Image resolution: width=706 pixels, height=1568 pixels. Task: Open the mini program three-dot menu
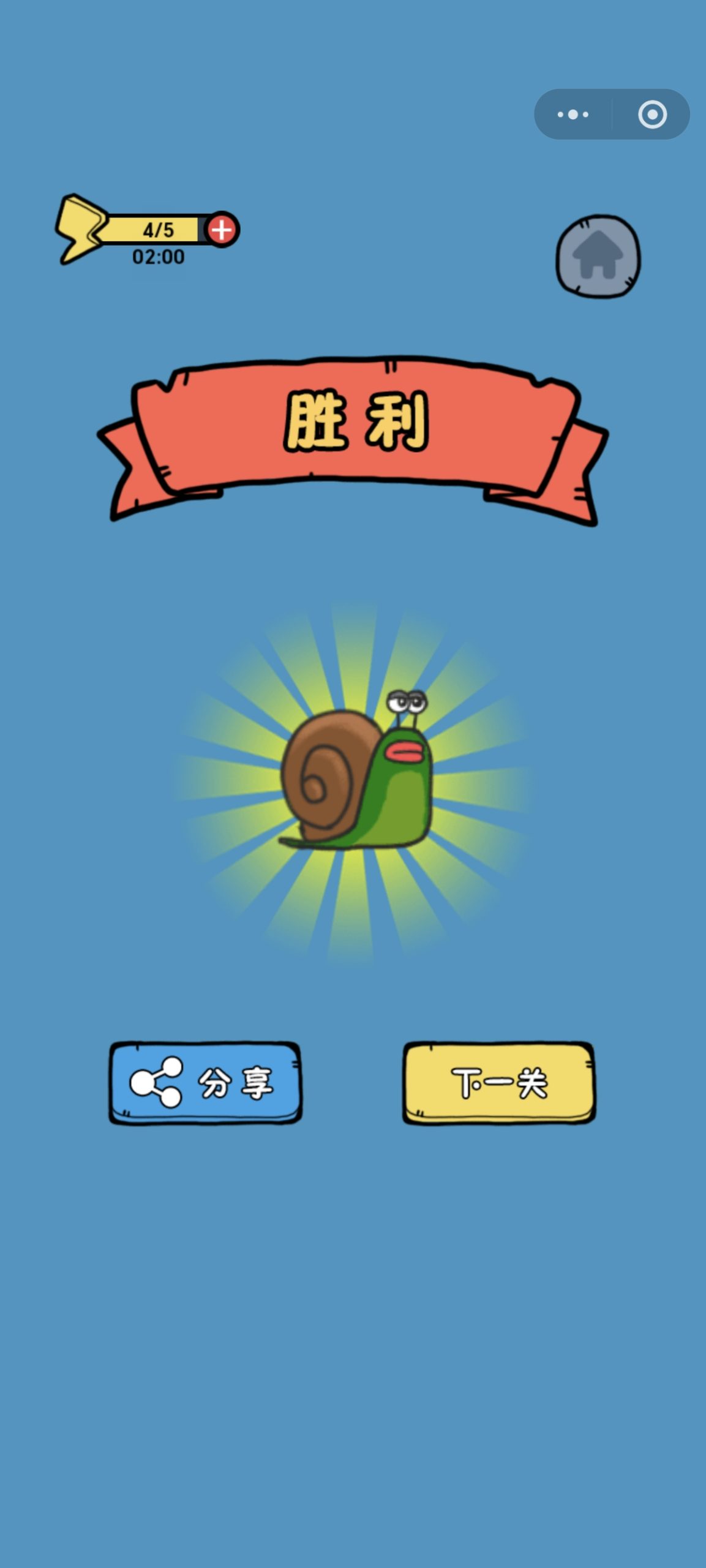[x=573, y=115]
